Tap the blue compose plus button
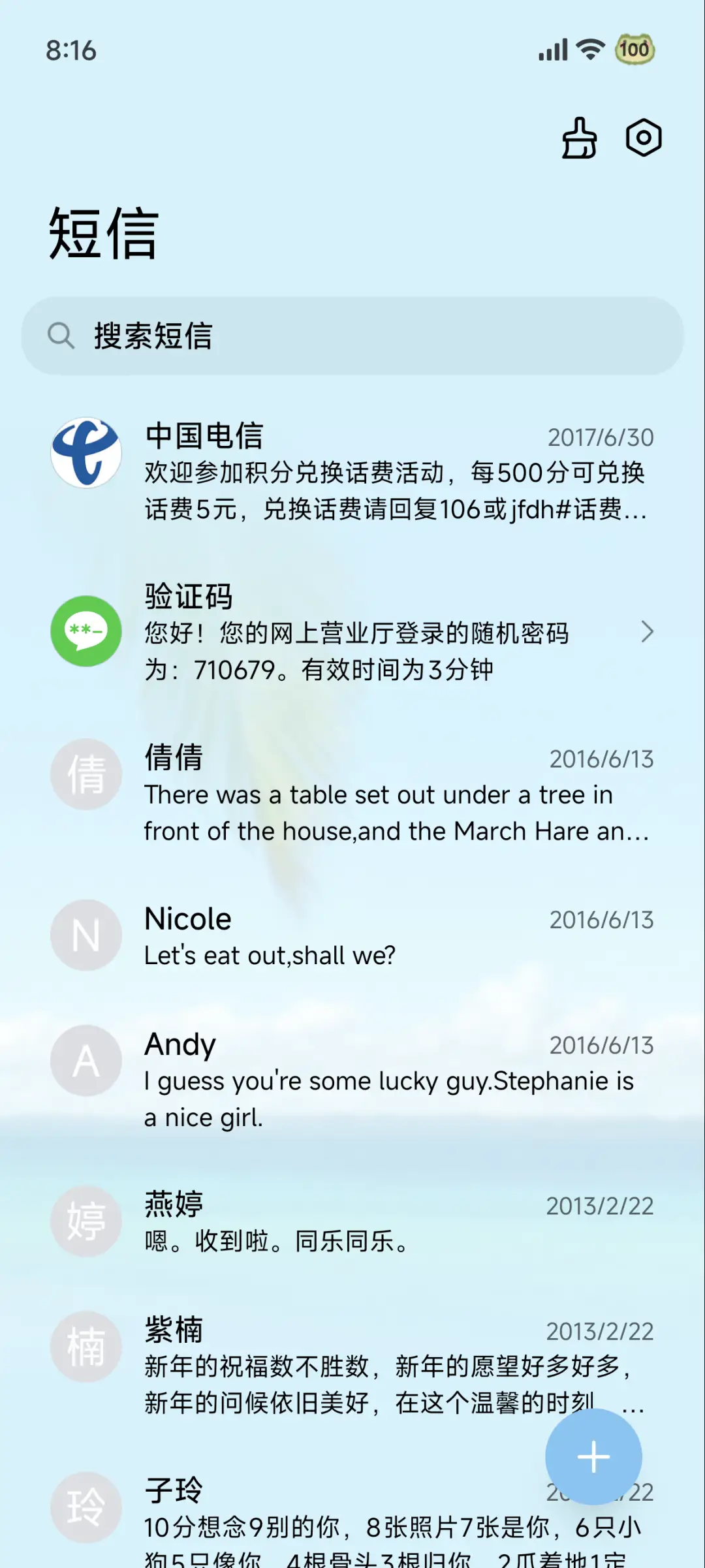Screen dimensions: 705x1568 (593, 1455)
